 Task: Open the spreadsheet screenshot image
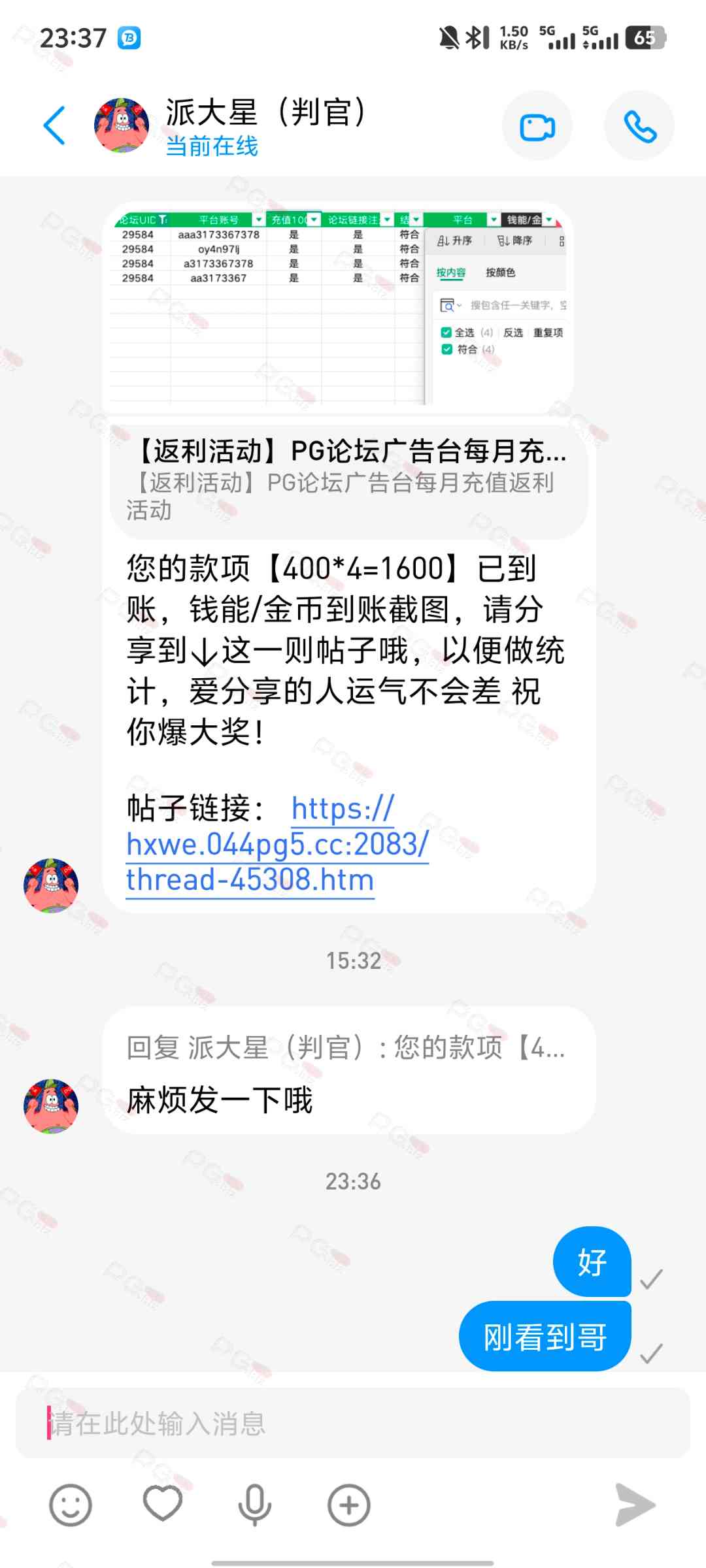pos(338,307)
